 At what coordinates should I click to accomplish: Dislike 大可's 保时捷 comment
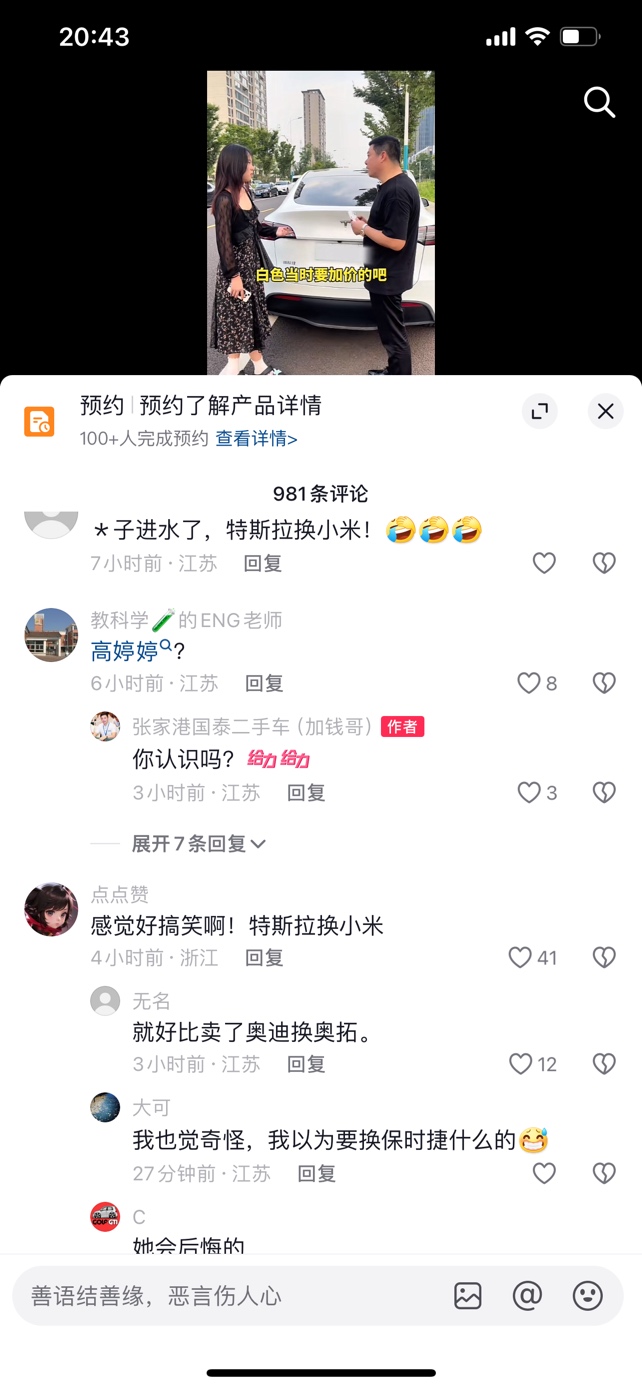coord(604,1173)
